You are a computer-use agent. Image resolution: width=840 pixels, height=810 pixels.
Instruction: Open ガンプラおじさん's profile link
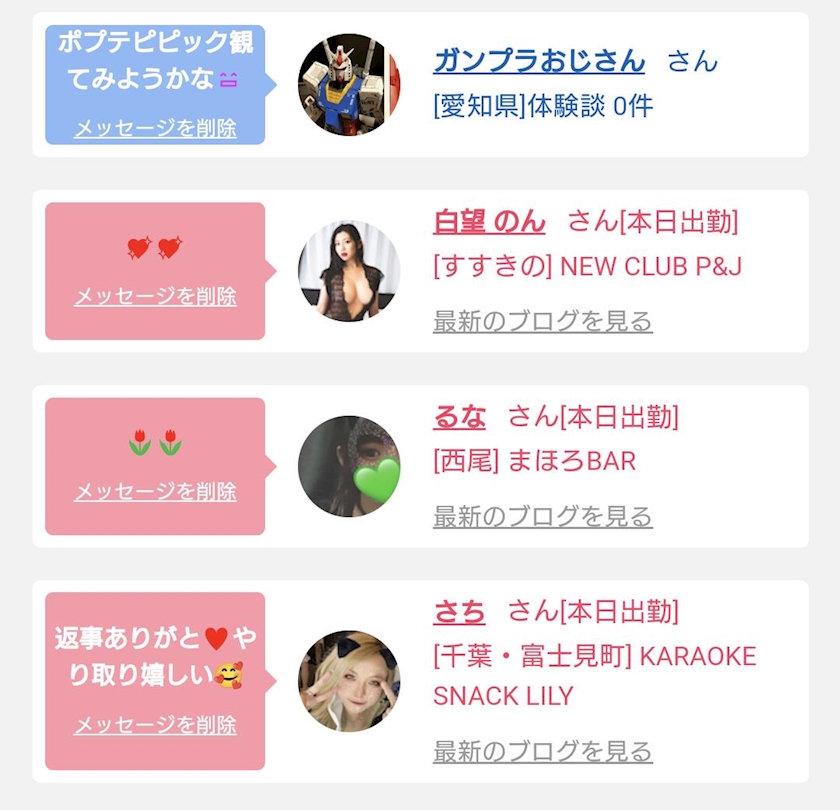[539, 60]
